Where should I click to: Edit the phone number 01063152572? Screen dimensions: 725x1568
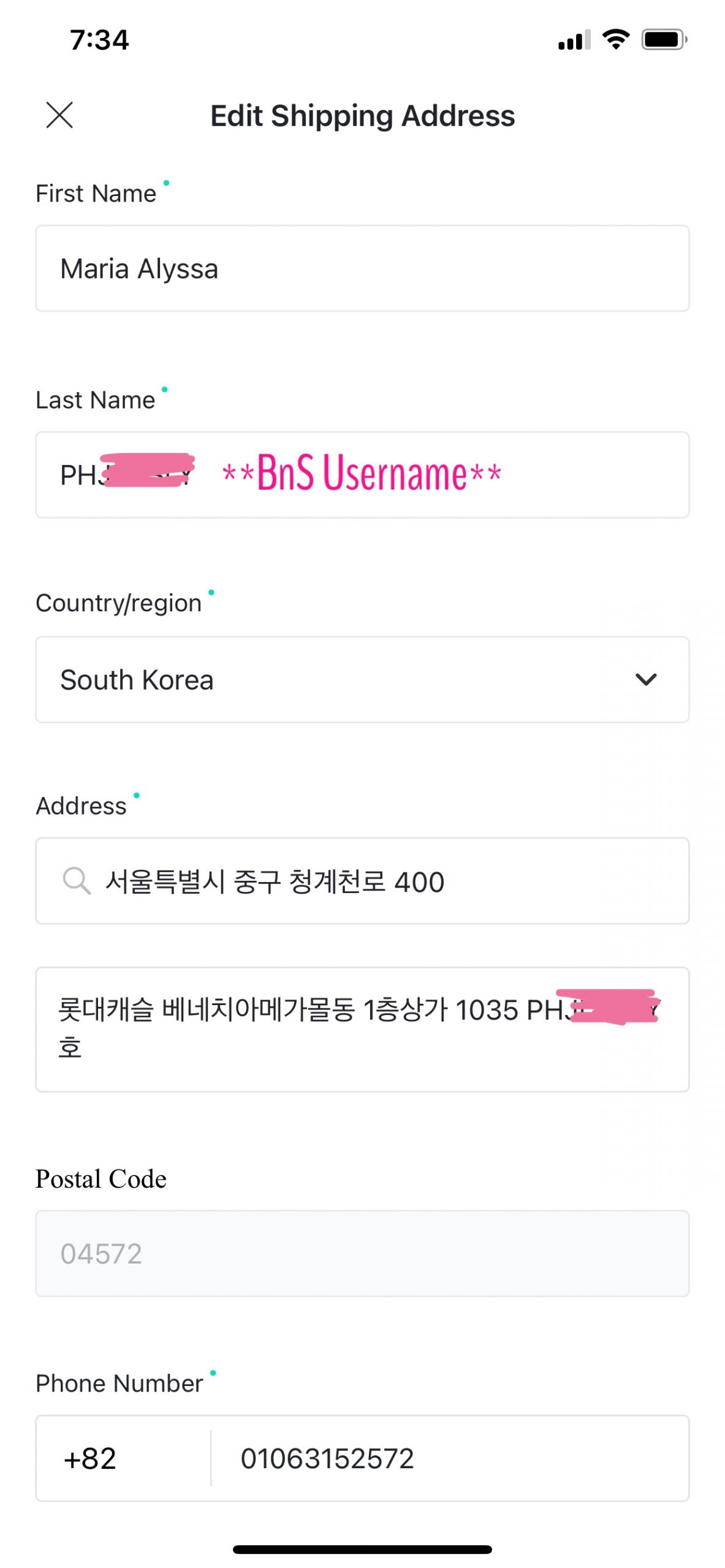(450, 1458)
